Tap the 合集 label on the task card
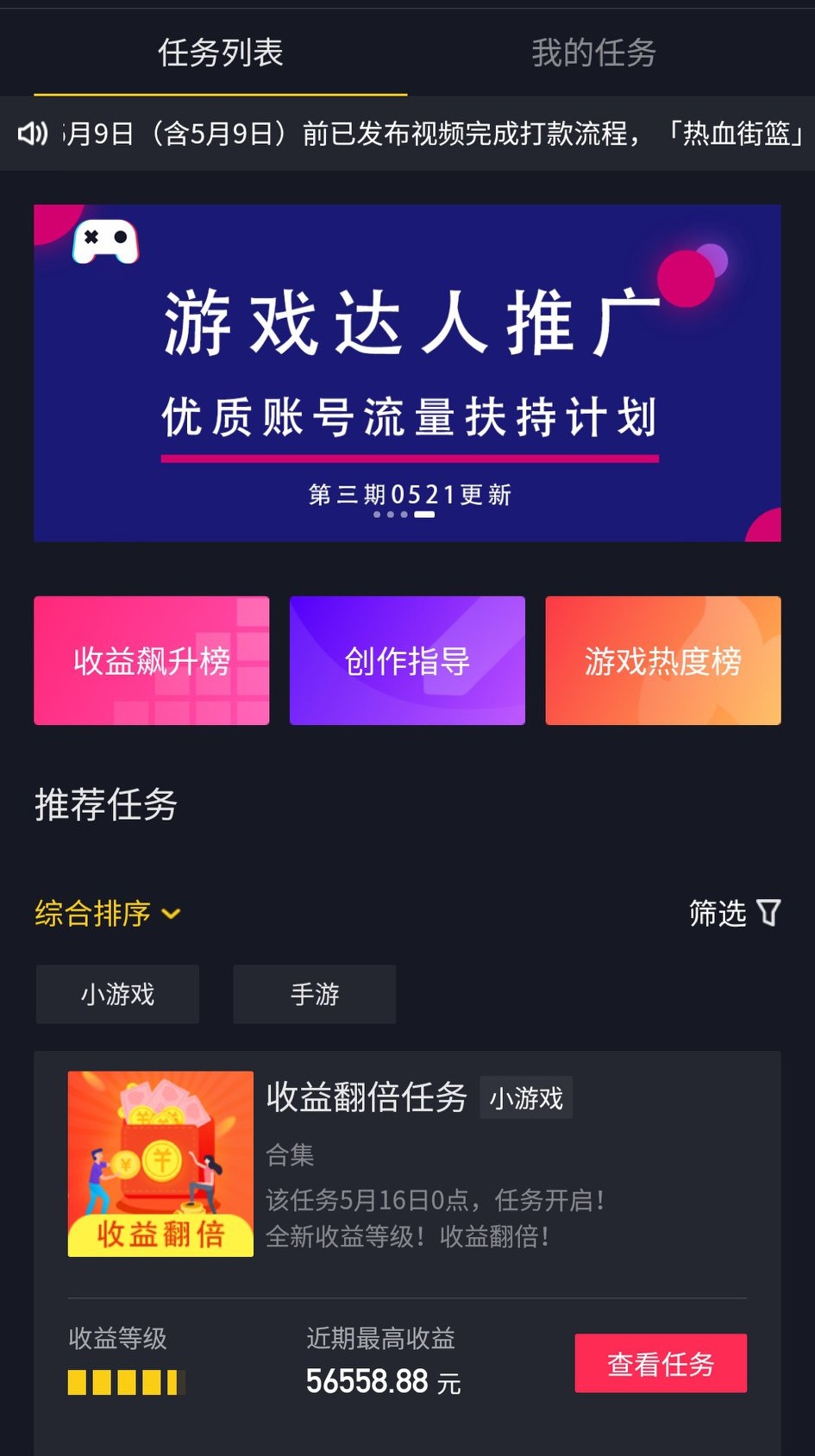 pos(289,1155)
